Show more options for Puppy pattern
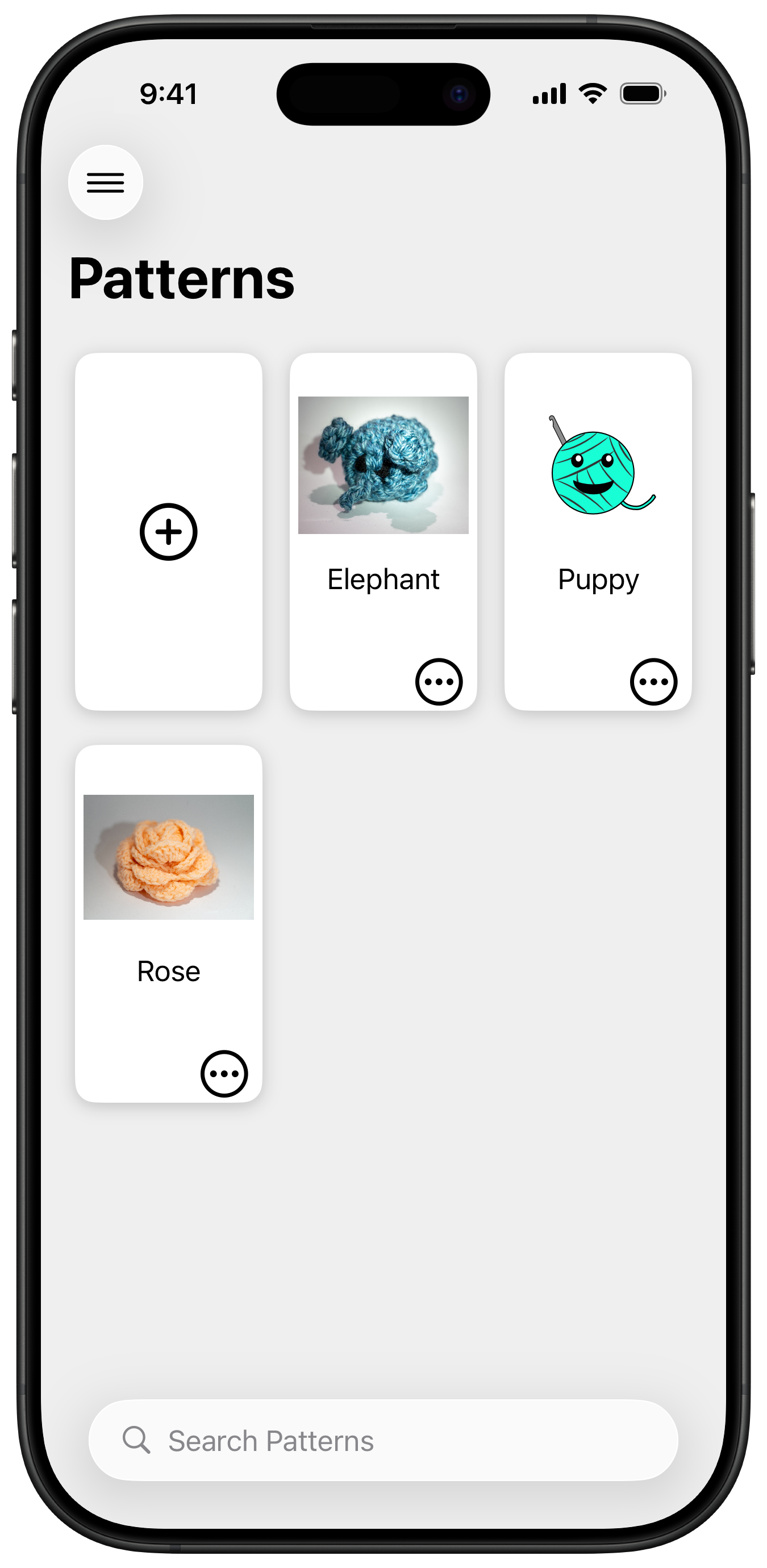 click(x=653, y=682)
